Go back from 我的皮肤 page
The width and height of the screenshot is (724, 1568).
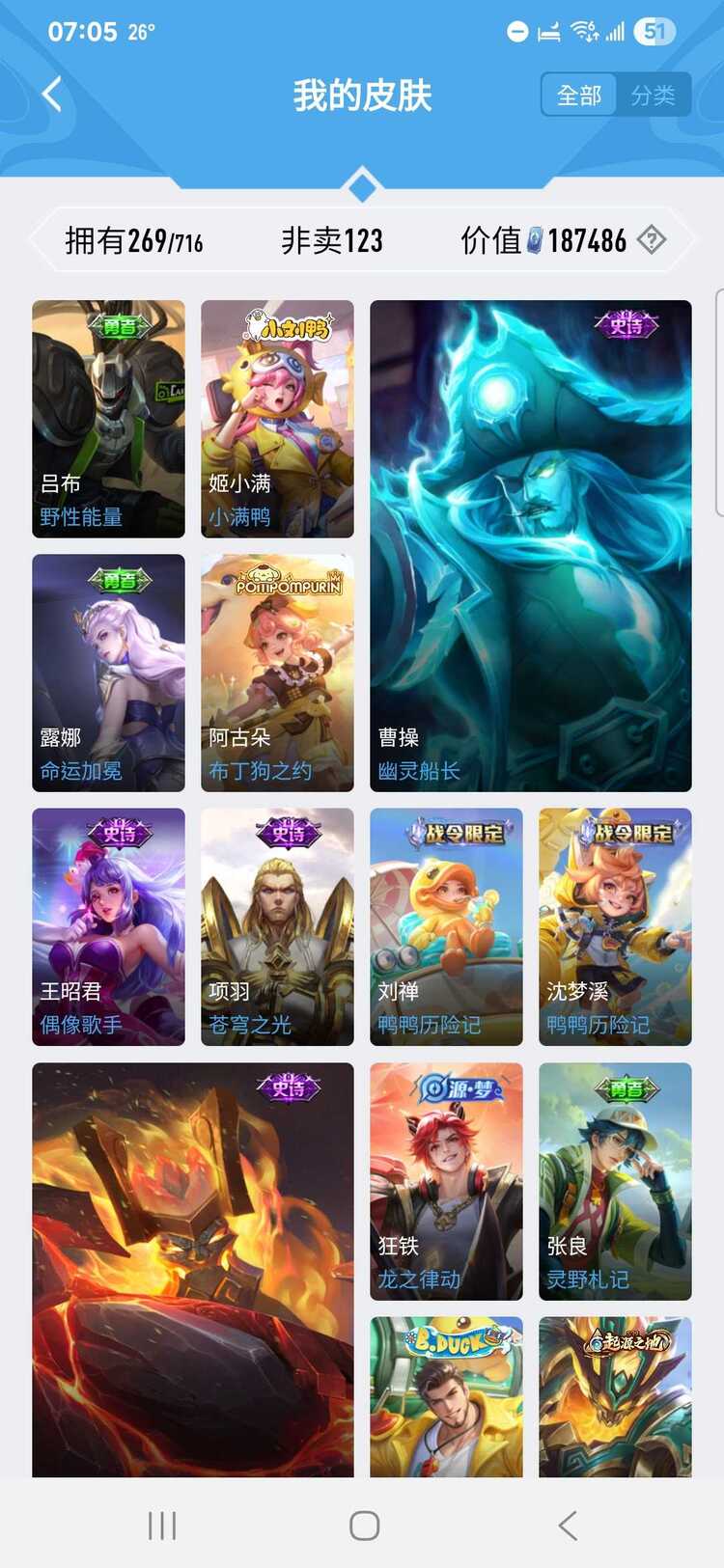point(52,95)
